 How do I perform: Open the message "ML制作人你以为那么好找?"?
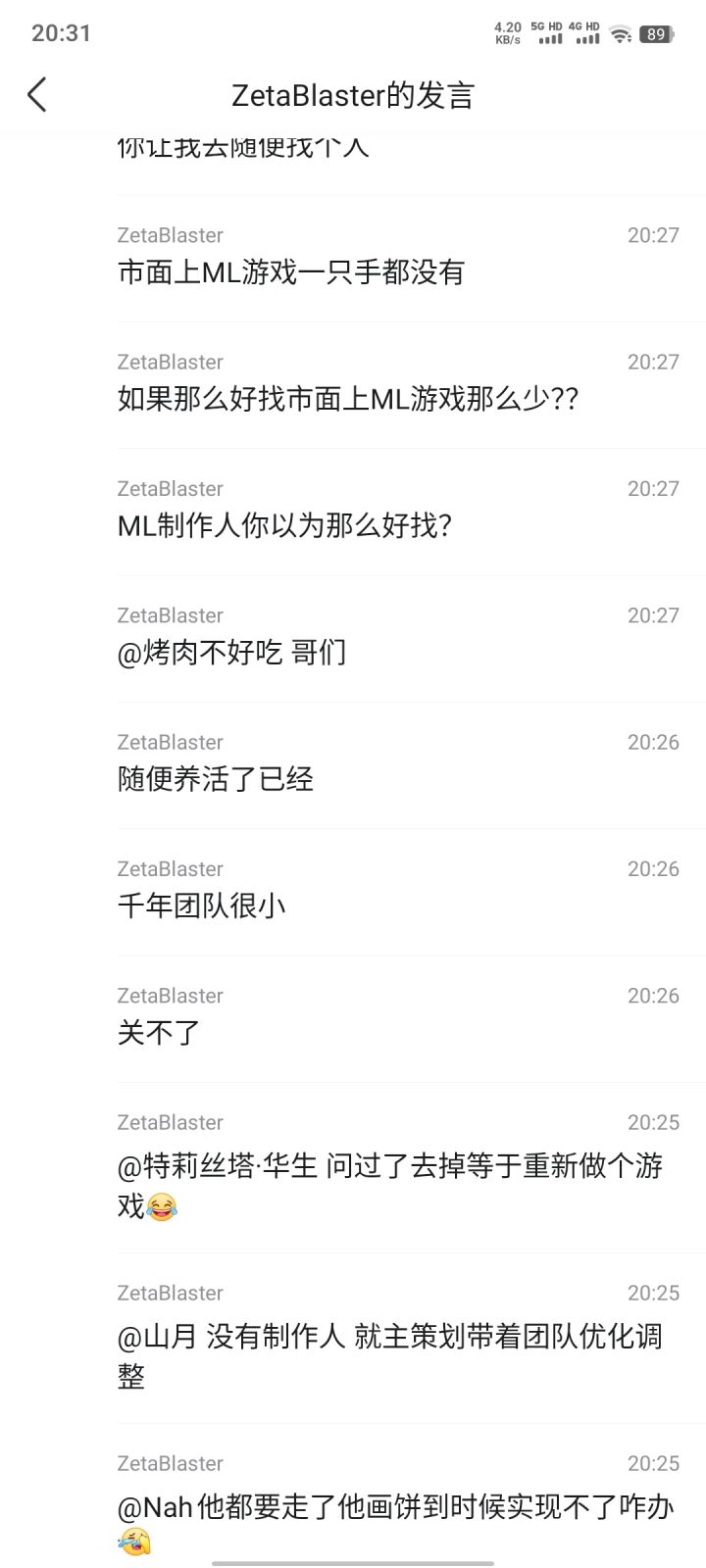(x=284, y=526)
